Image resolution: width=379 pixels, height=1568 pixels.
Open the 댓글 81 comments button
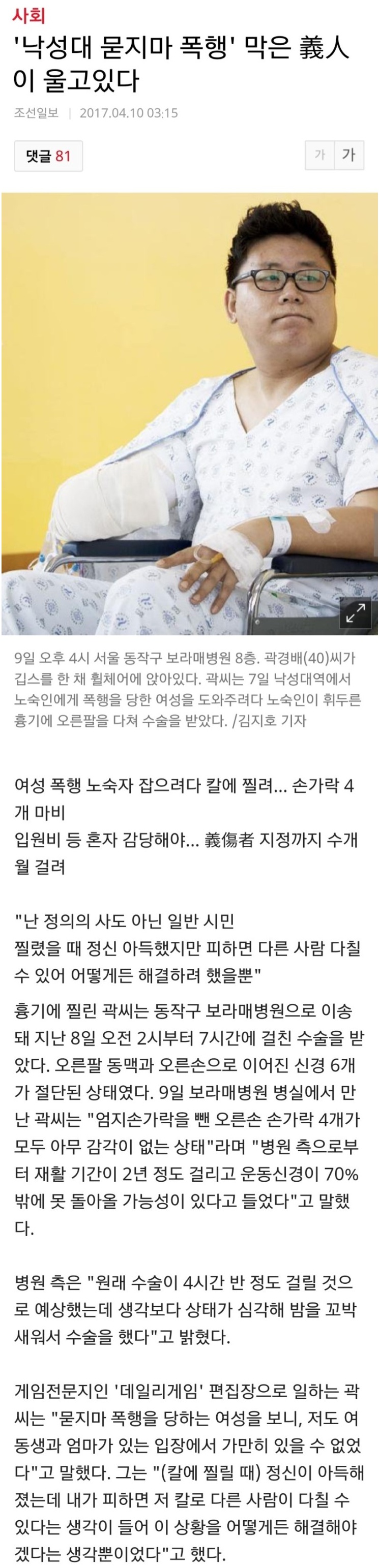(48, 156)
